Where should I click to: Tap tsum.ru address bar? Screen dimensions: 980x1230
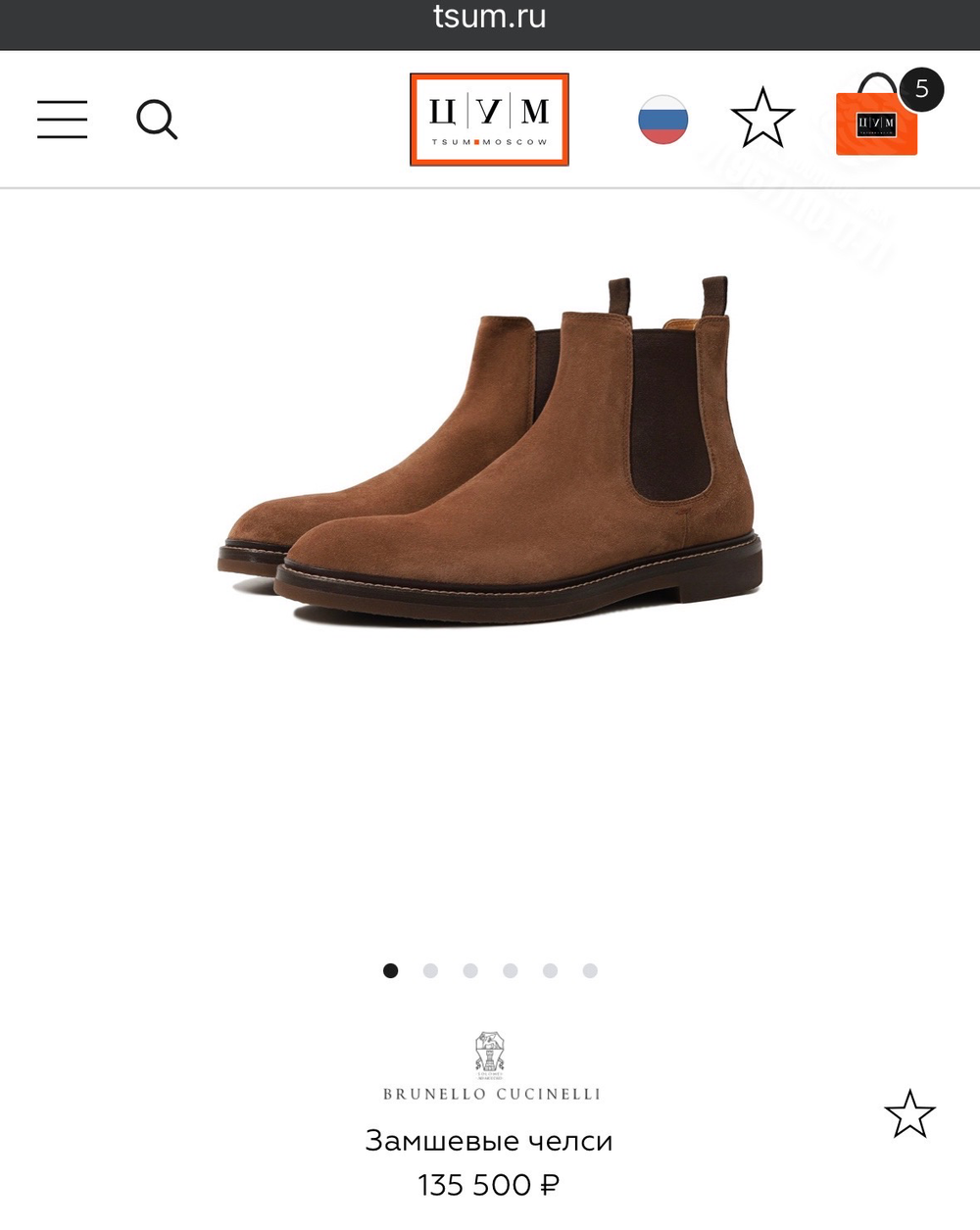[x=490, y=18]
